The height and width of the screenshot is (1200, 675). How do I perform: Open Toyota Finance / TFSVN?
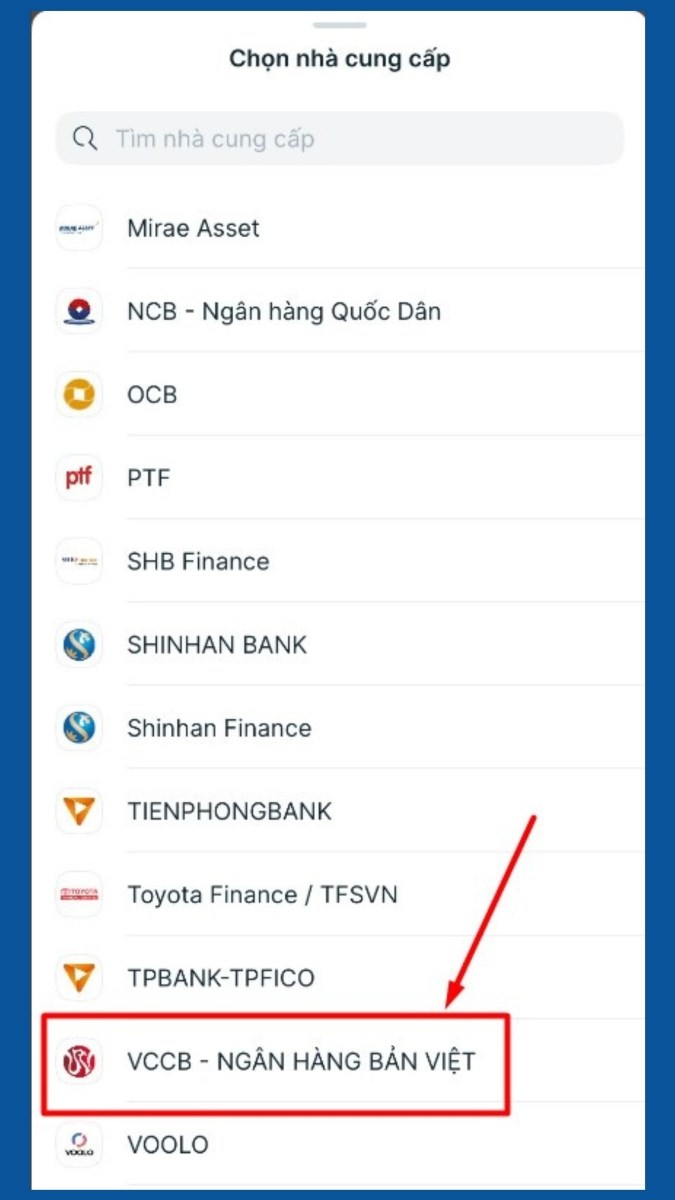pos(262,894)
